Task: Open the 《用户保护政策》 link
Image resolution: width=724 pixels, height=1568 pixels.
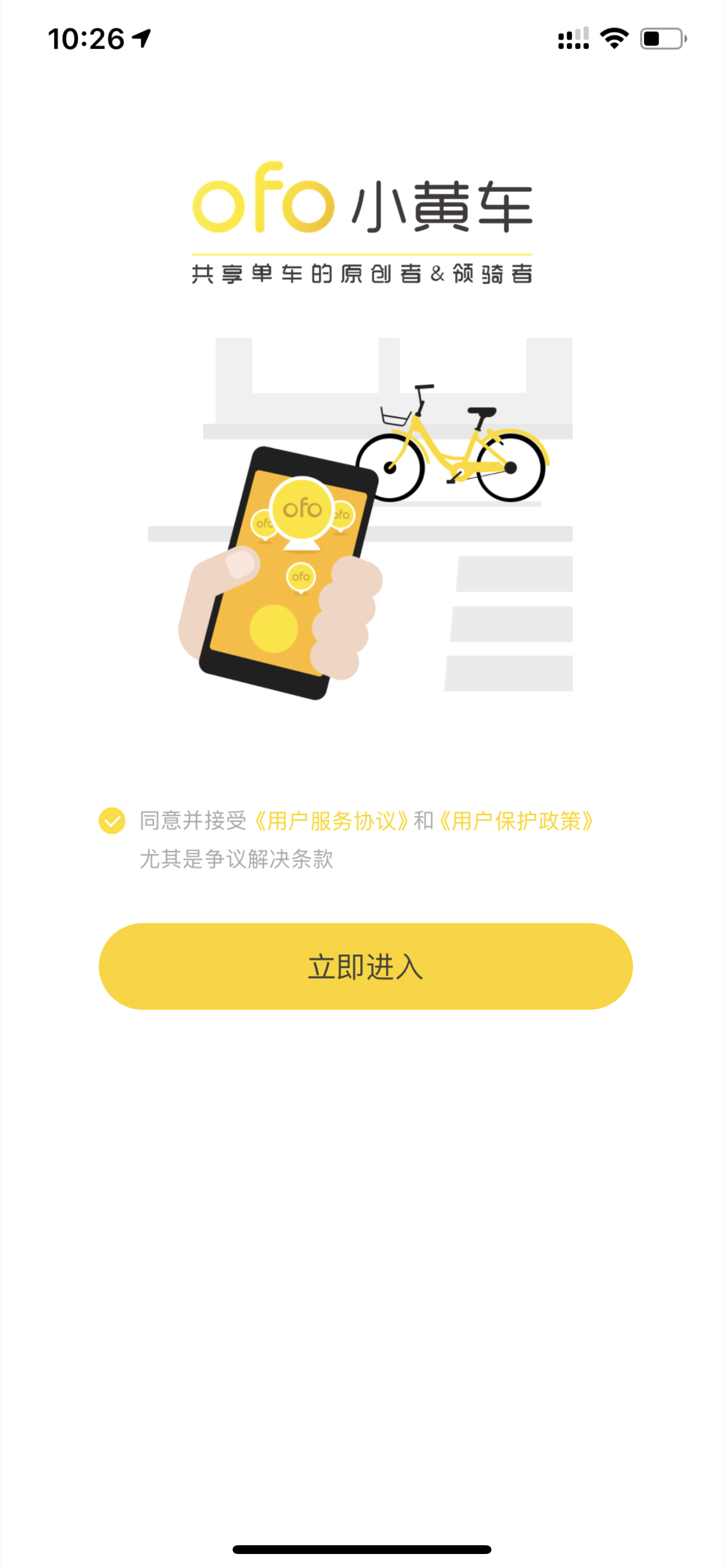Action: point(515,821)
